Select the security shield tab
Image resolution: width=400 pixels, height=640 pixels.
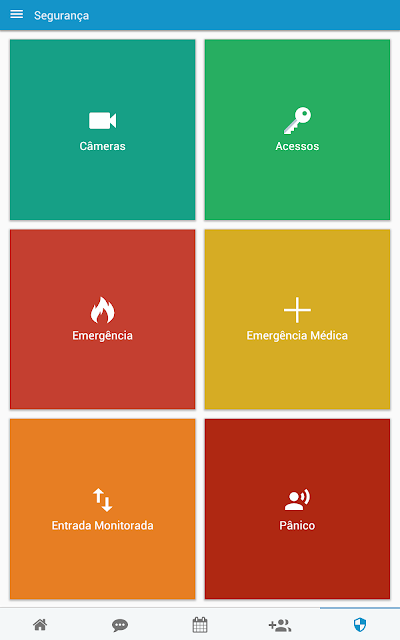point(360,624)
